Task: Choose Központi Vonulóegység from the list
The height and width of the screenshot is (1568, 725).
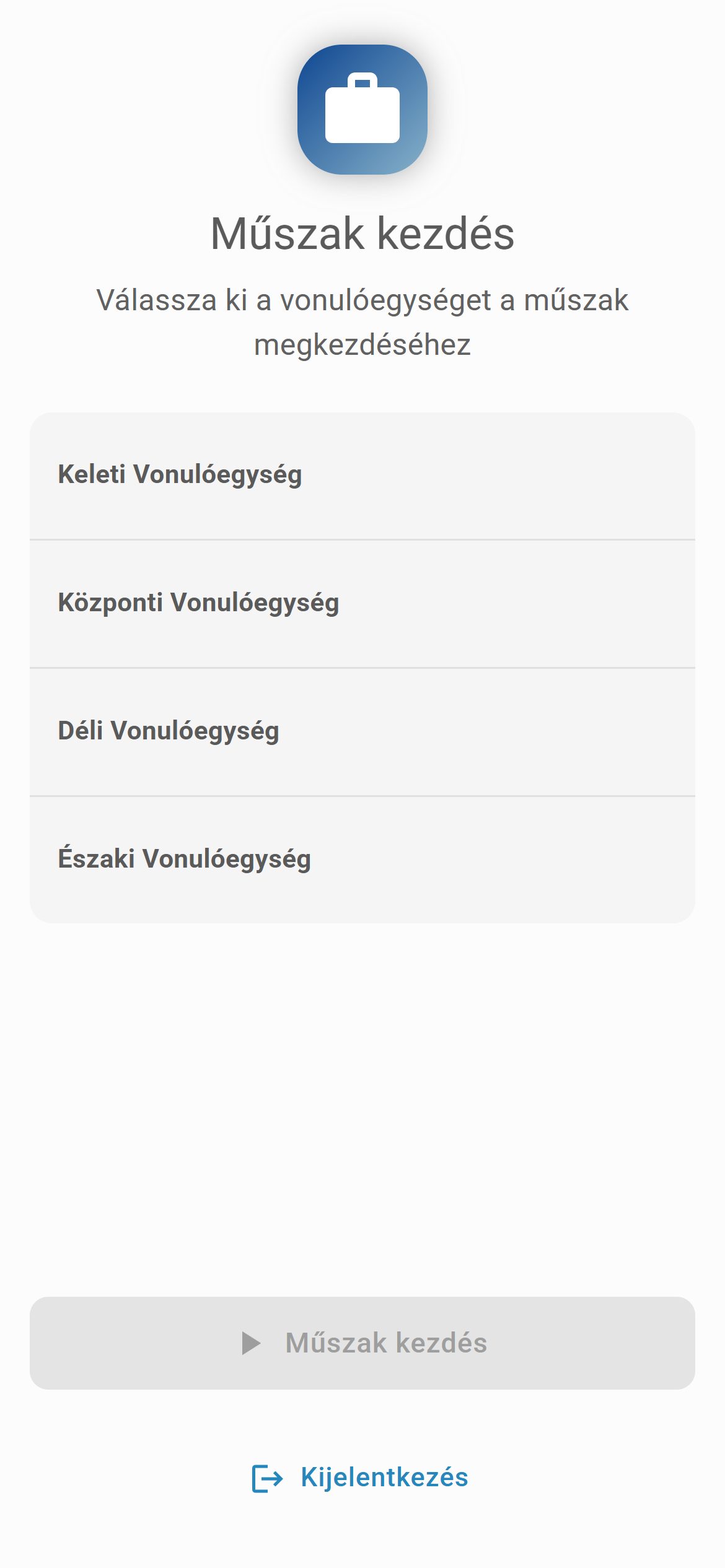Action: 362,604
